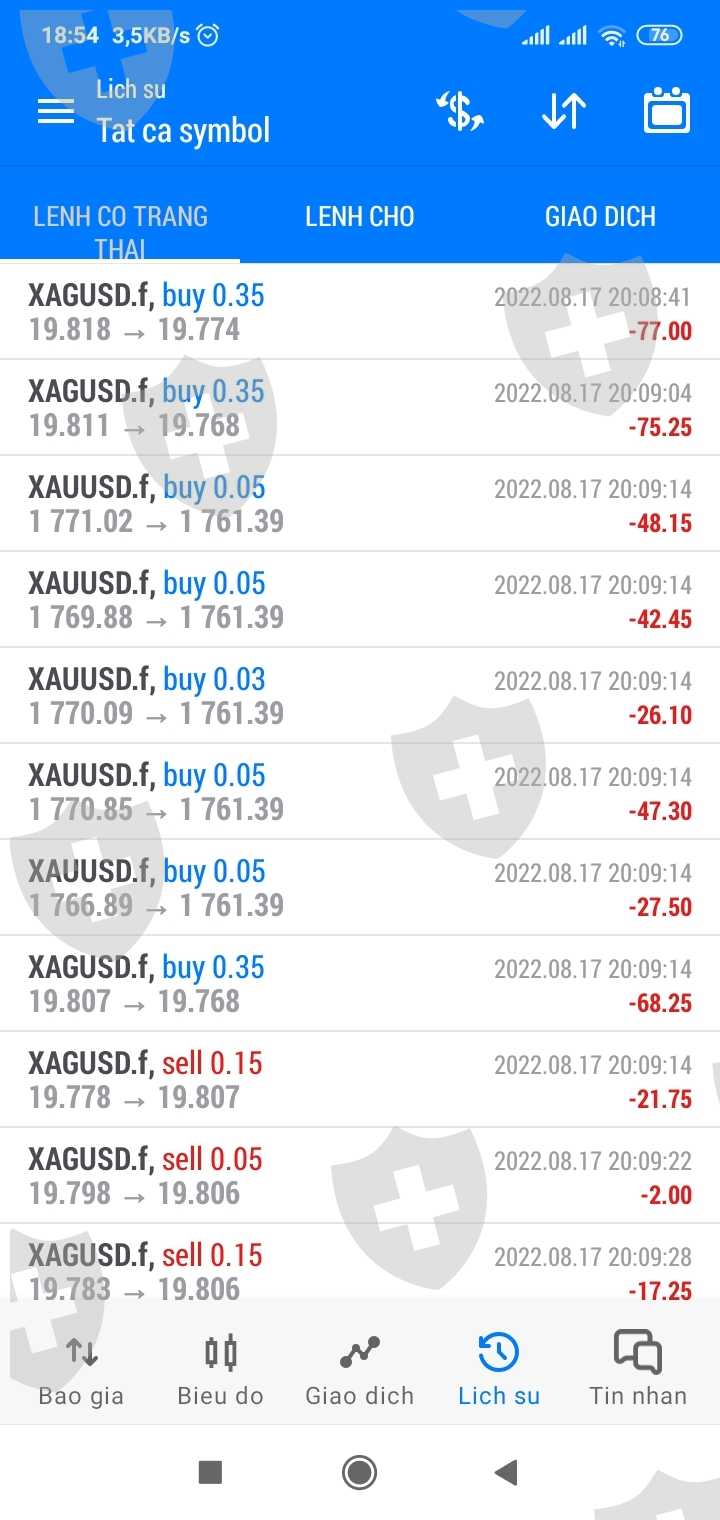Open the sort arrows option
Viewport: 720px width, 1520px height.
point(564,111)
